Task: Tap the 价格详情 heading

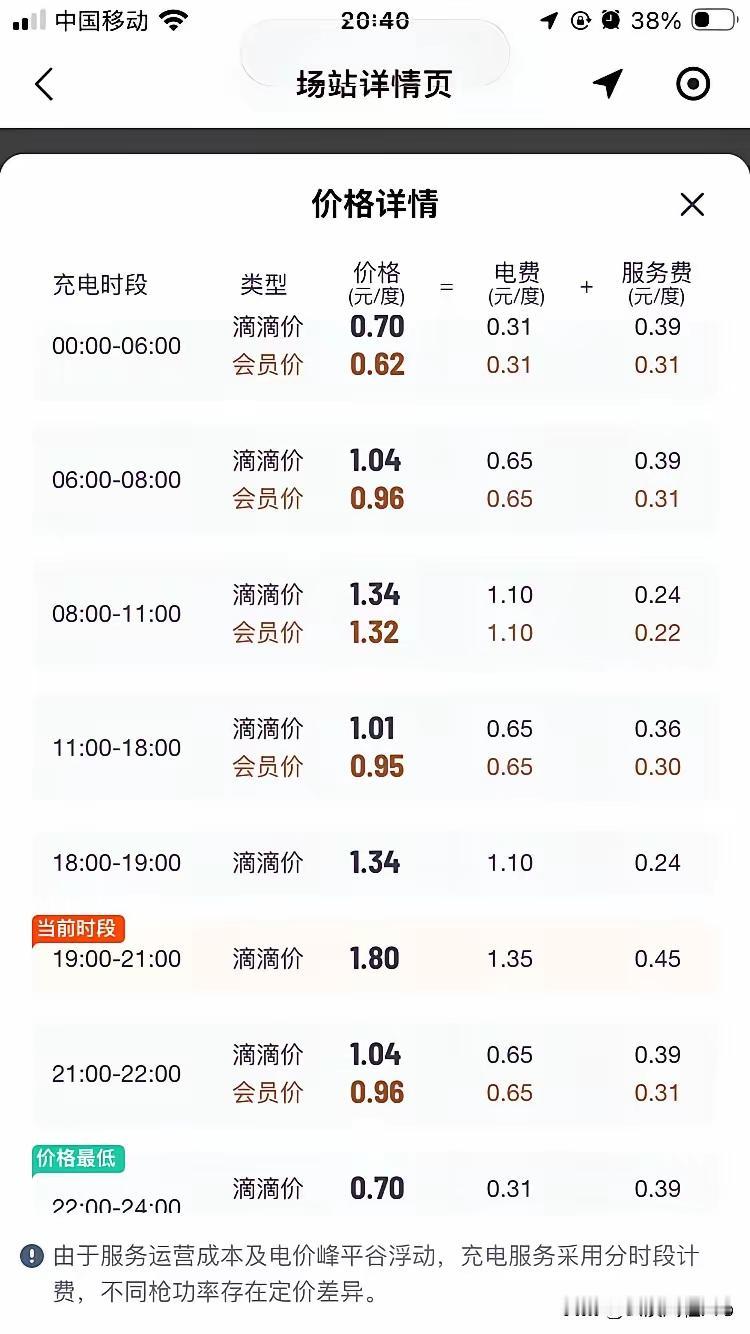Action: point(375,204)
